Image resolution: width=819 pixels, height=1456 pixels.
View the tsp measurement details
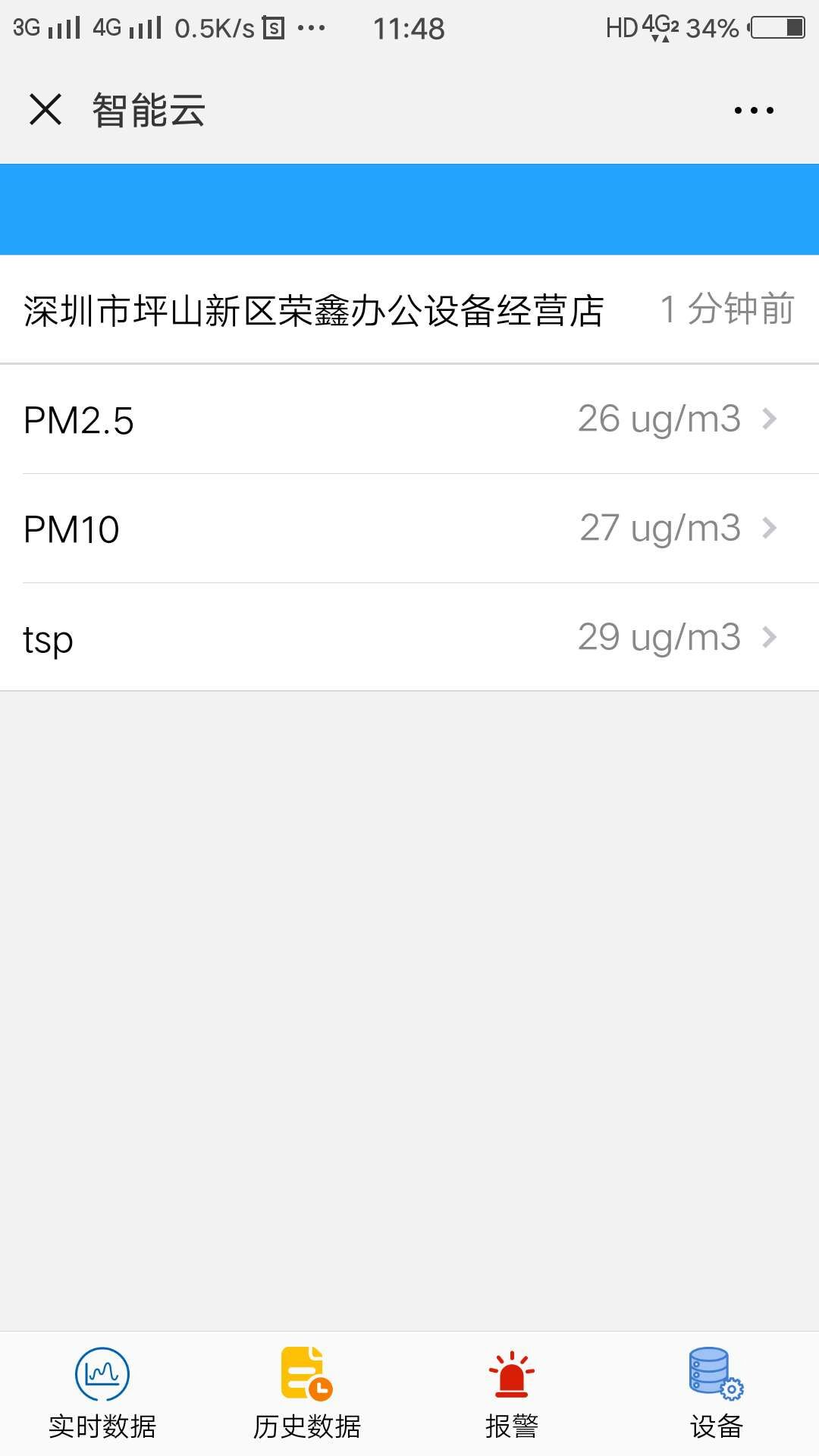pyautogui.click(x=409, y=637)
